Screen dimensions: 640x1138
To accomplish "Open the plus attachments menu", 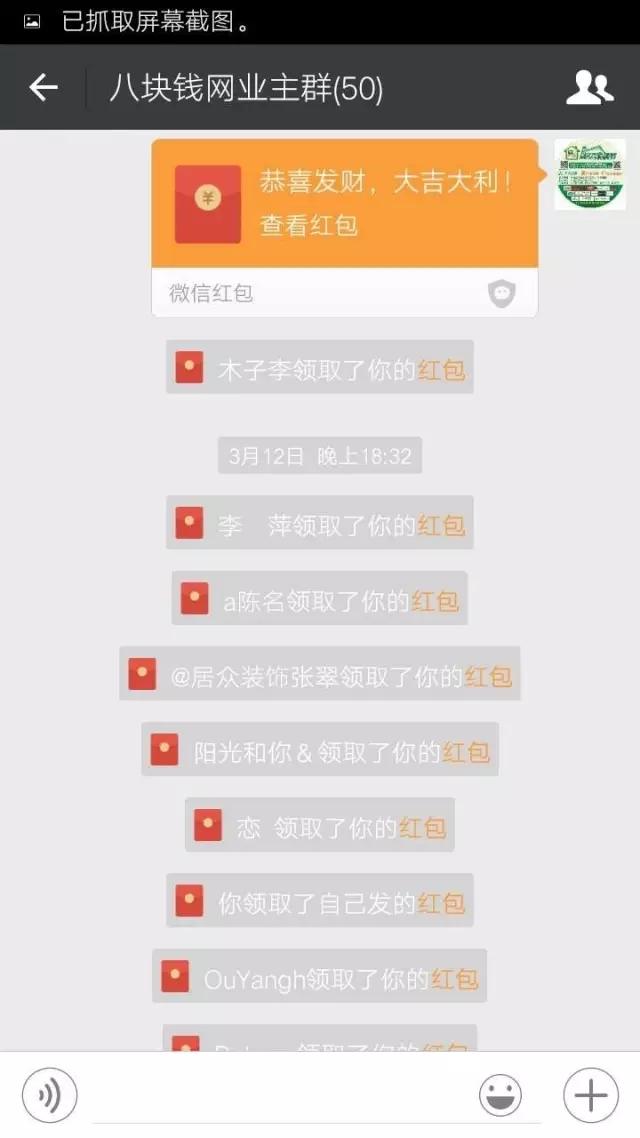I will click(590, 1096).
